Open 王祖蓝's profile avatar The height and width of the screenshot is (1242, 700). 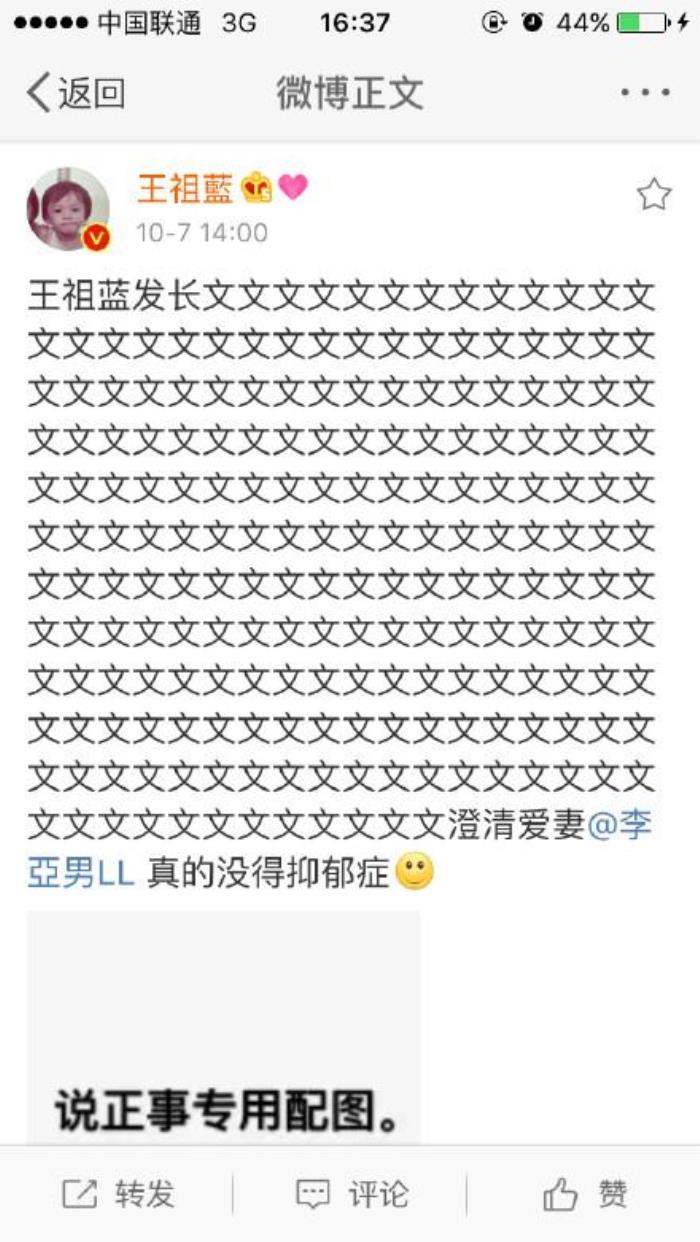[x=68, y=209]
